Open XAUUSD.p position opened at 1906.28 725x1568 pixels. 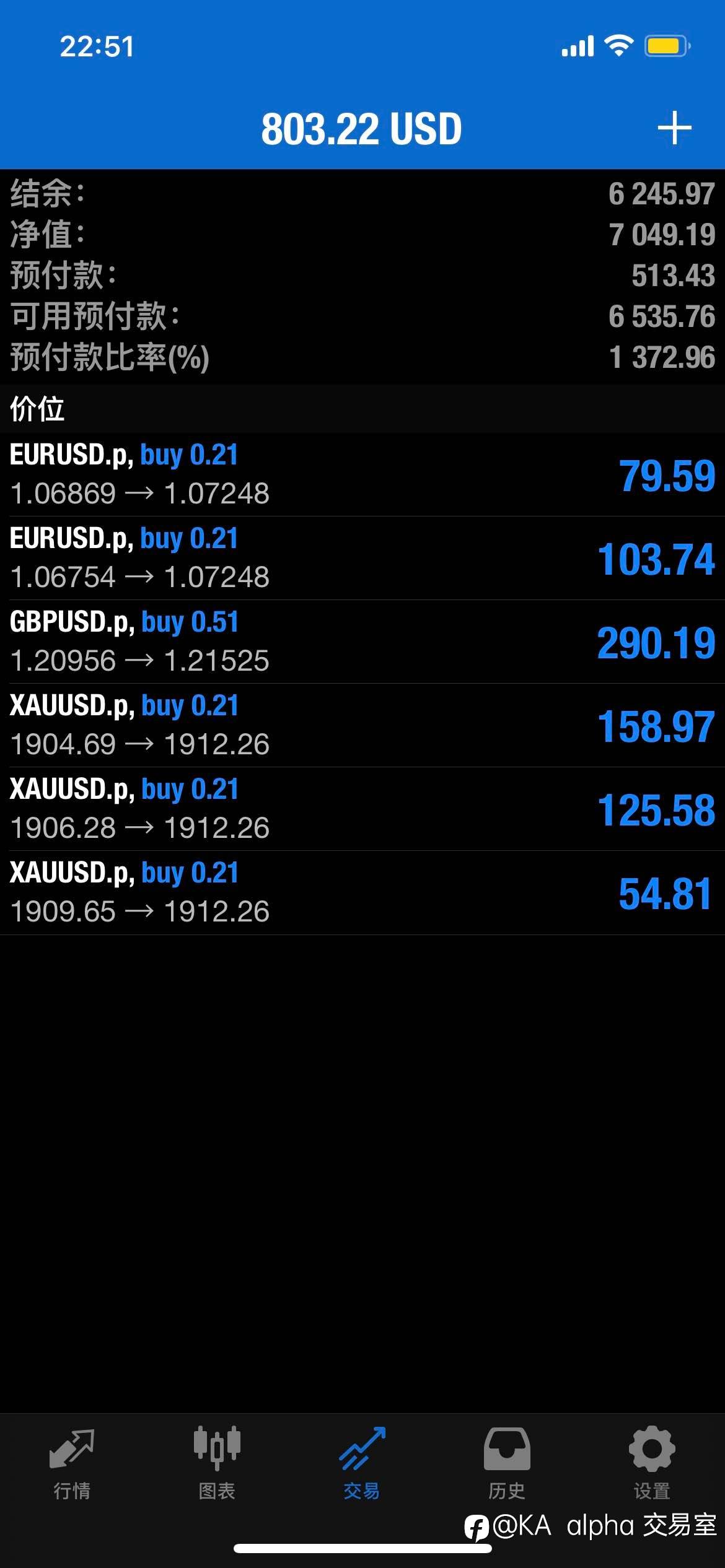click(362, 809)
